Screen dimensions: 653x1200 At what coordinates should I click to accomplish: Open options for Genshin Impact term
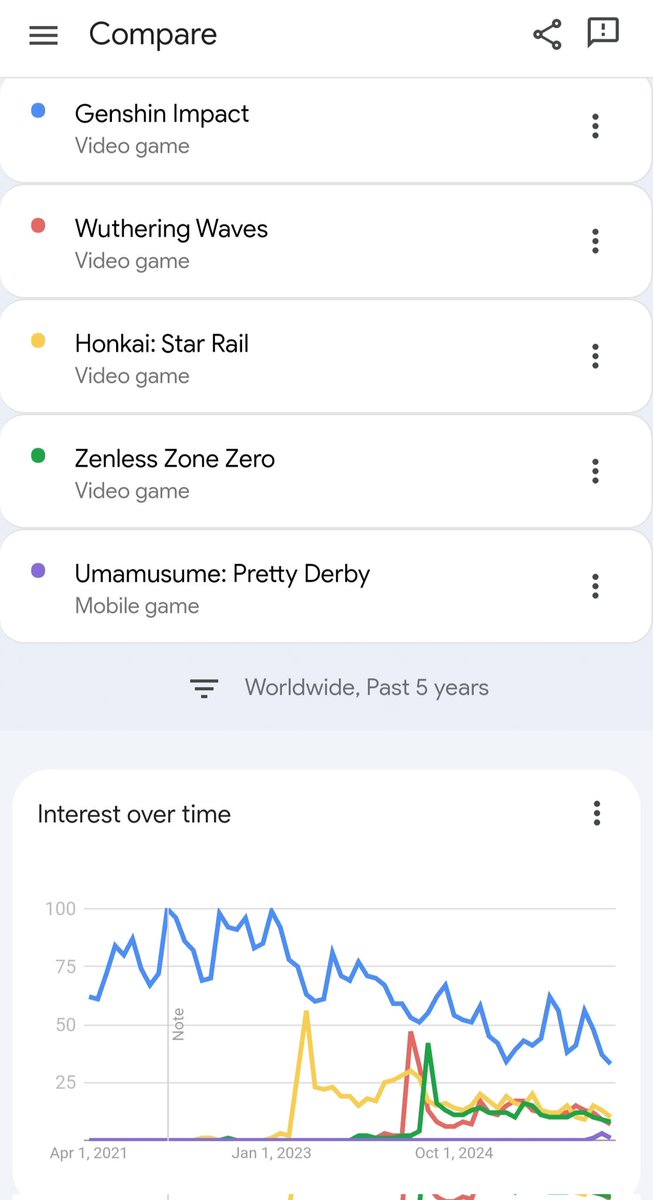coord(595,126)
